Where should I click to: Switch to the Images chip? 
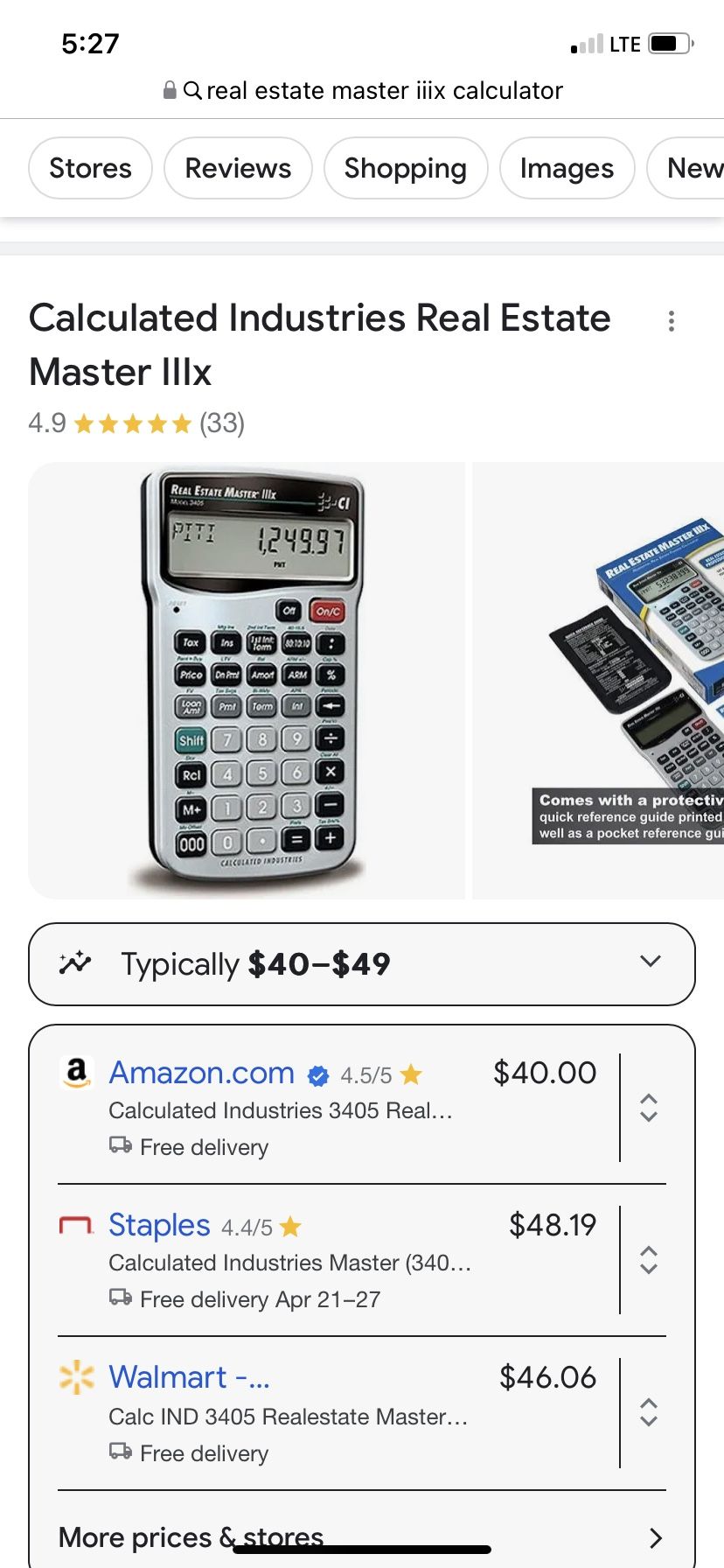tap(567, 168)
